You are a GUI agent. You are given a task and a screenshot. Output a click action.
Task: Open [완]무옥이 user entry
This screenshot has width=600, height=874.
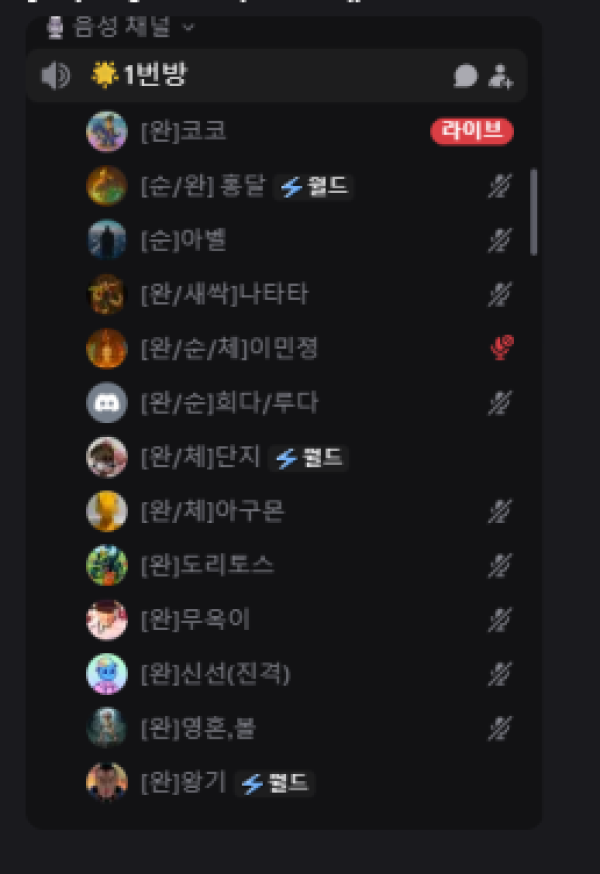196,620
